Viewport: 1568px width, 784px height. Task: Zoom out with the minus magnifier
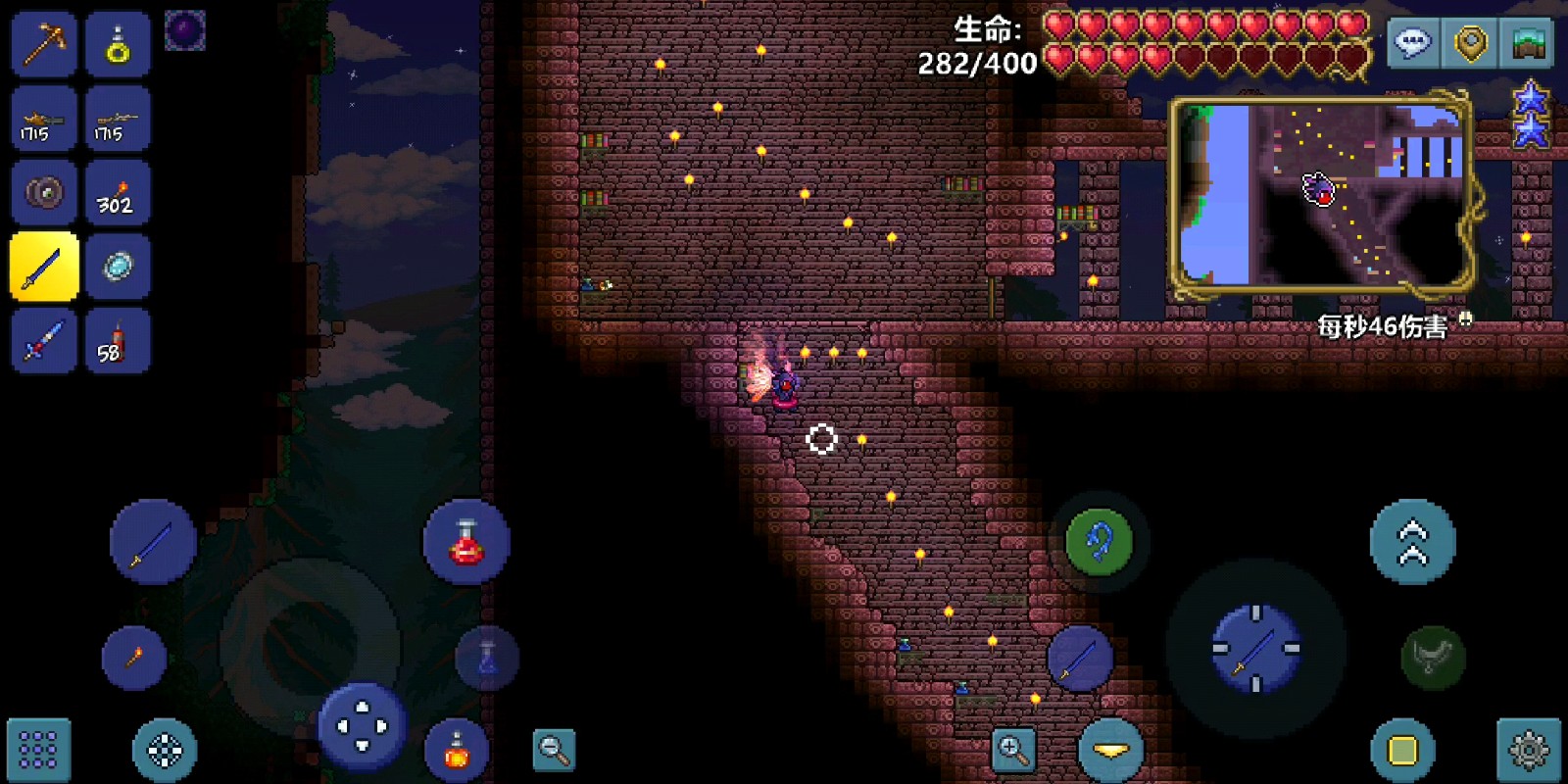tap(554, 750)
